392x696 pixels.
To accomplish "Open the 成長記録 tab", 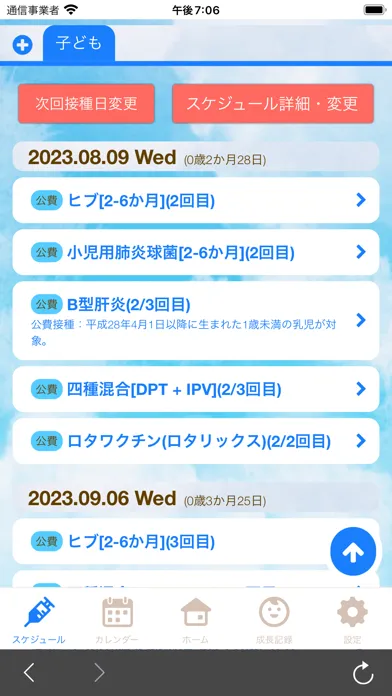I will [274, 620].
